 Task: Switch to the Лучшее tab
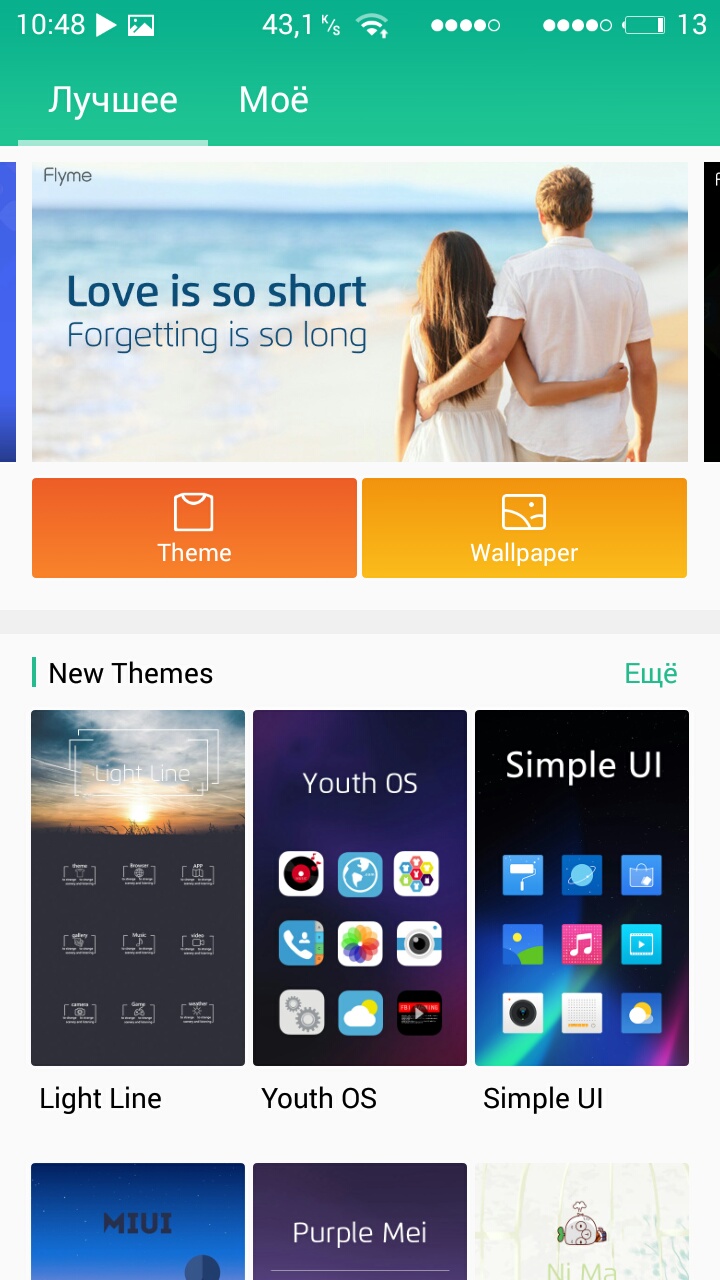(x=113, y=100)
